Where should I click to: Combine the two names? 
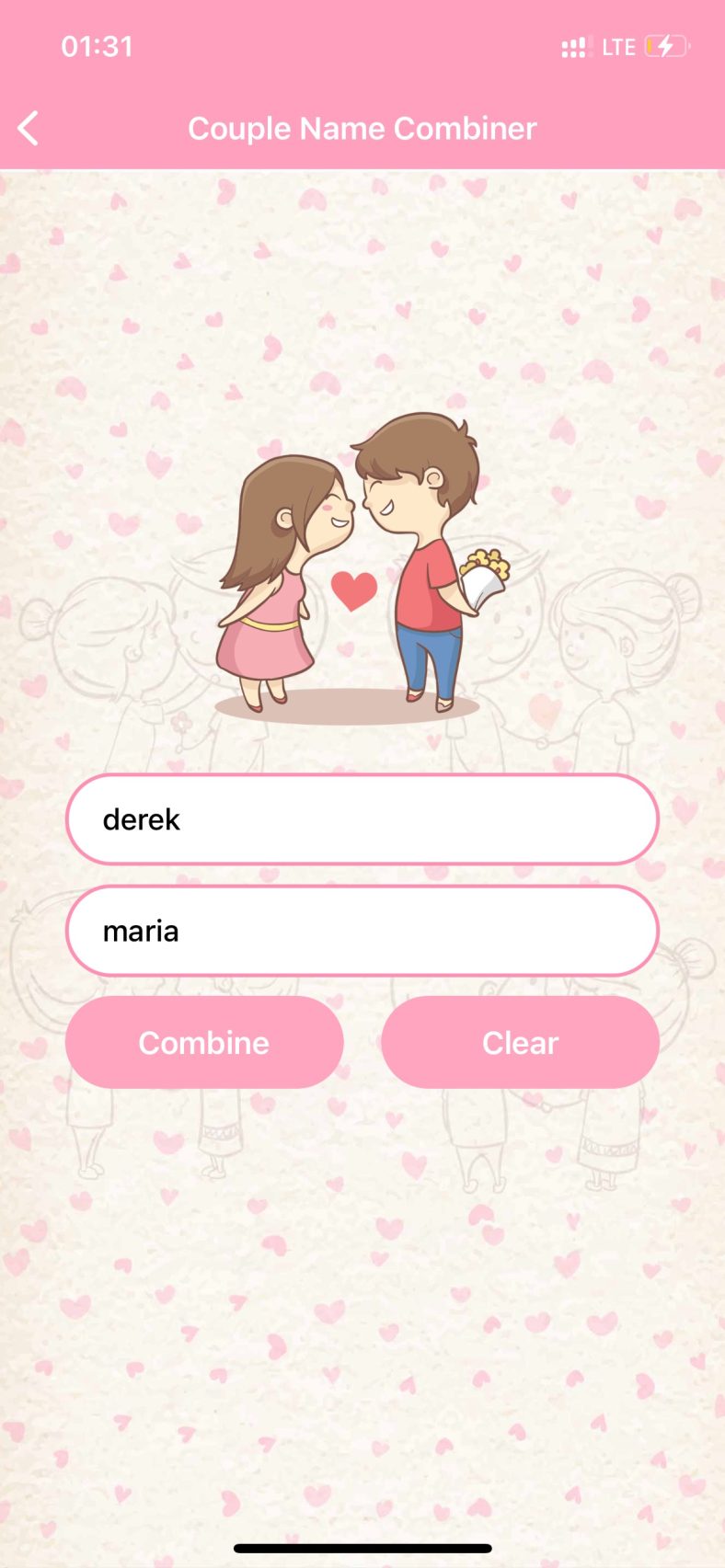(204, 1043)
